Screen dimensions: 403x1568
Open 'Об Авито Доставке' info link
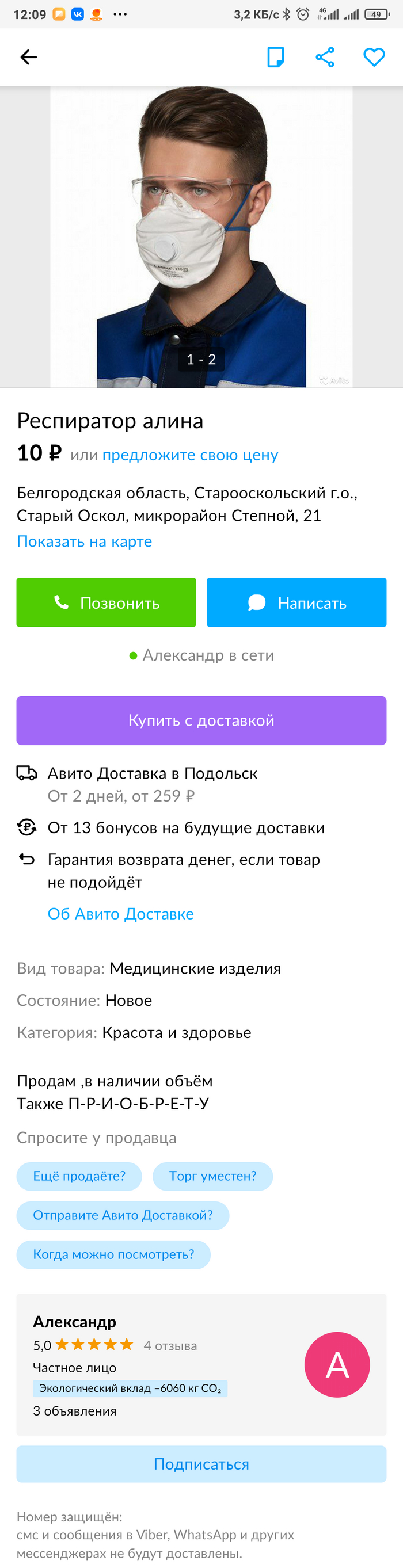pos(120,914)
